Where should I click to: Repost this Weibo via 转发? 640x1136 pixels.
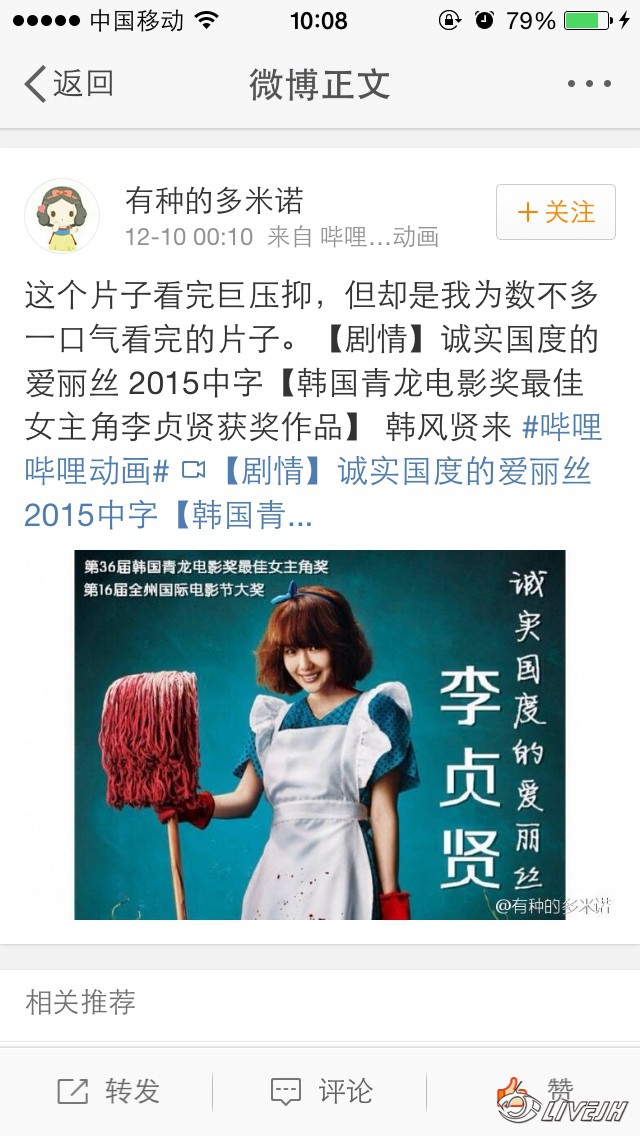pos(108,1091)
